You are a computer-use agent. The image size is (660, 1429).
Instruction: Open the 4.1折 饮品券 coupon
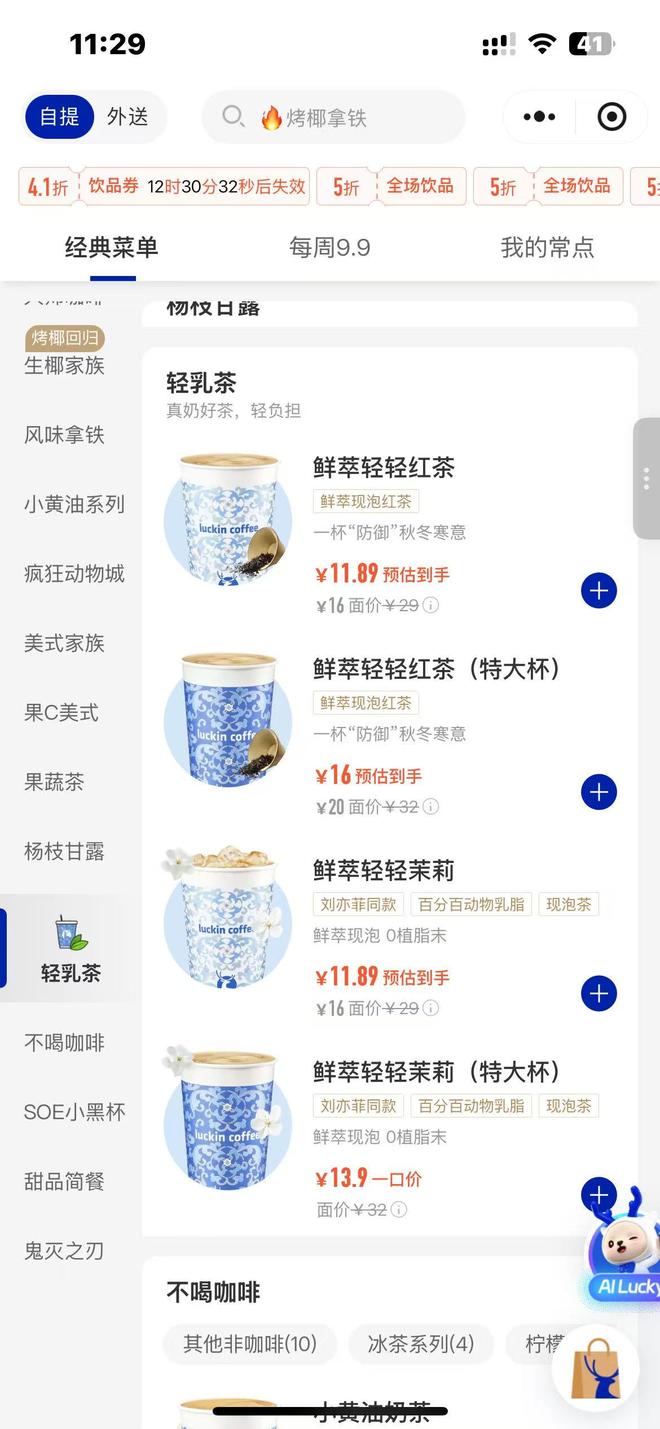point(165,187)
